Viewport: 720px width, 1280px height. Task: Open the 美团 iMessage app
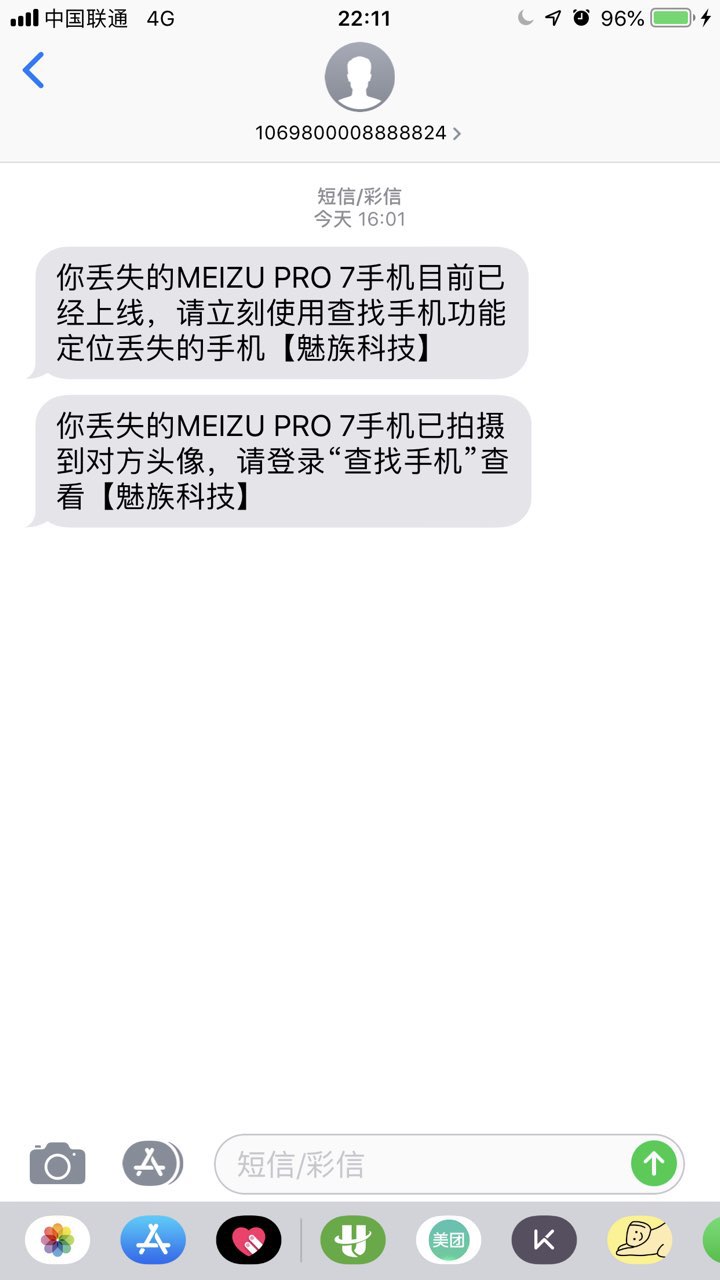click(448, 1241)
